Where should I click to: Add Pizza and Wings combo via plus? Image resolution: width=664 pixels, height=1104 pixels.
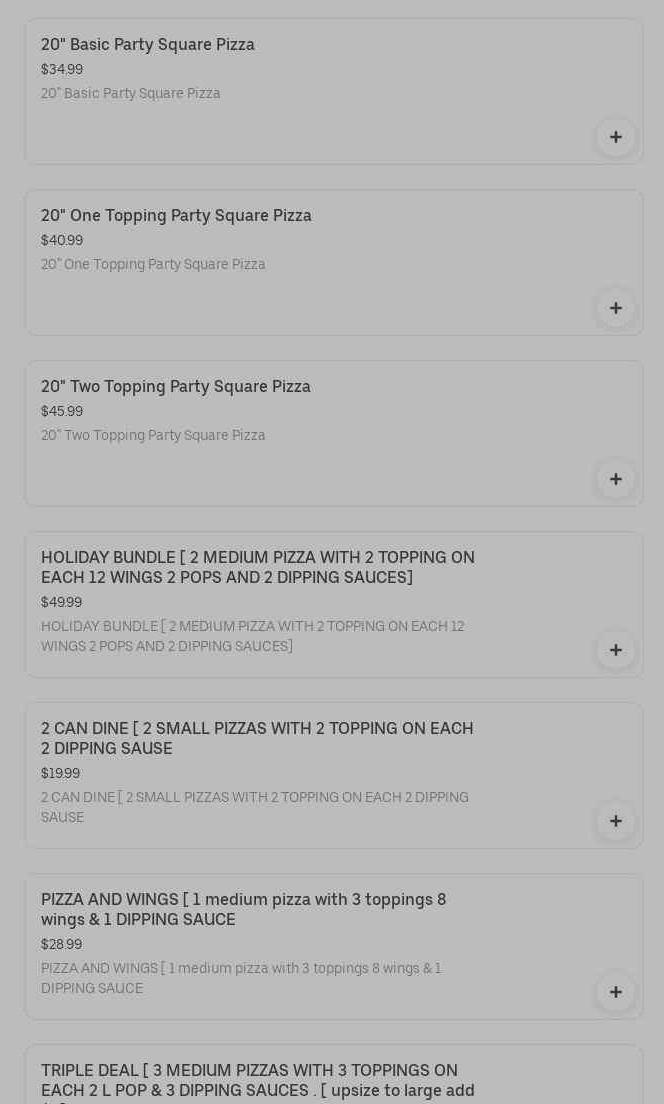pyautogui.click(x=615, y=993)
